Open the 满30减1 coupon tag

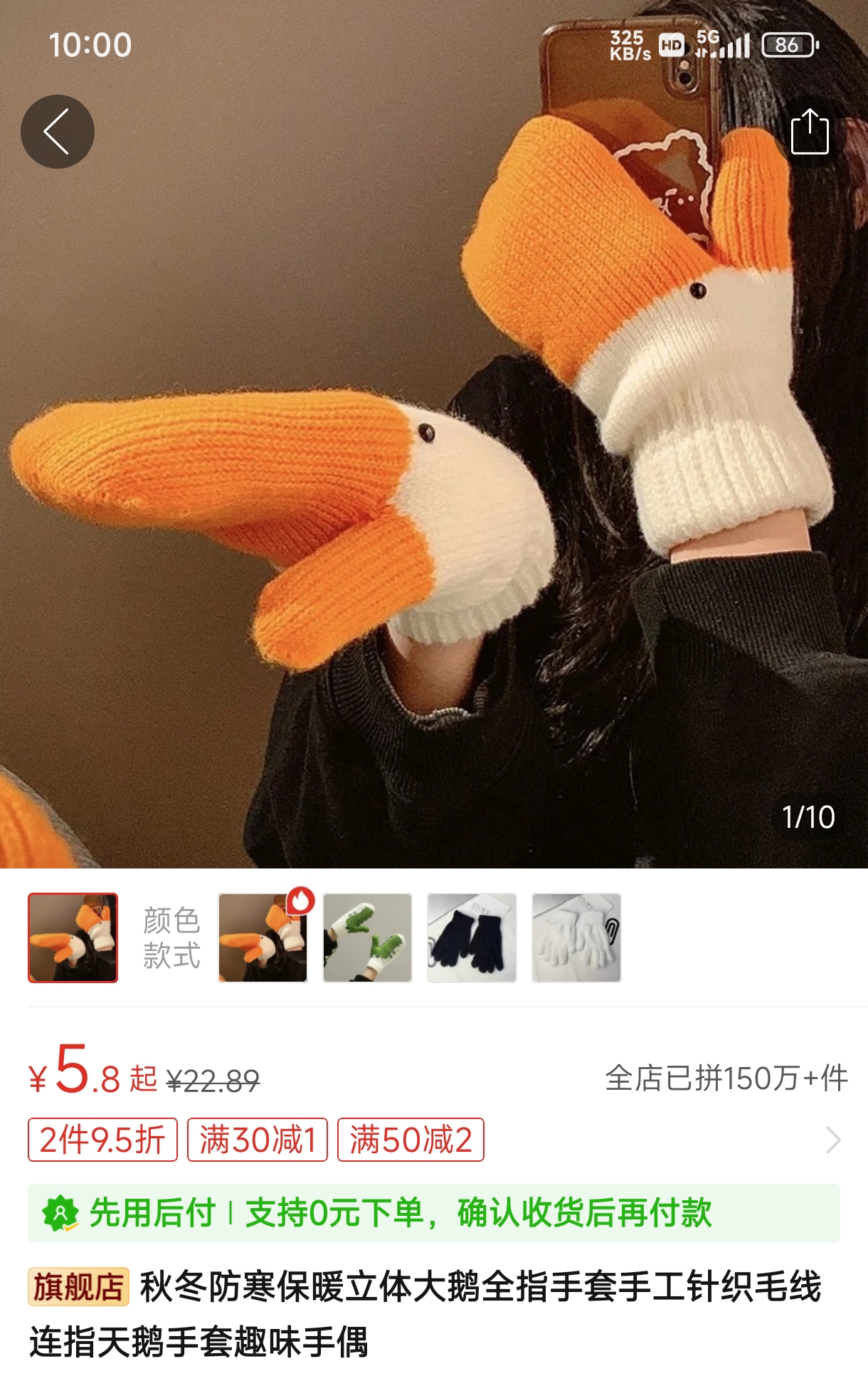pyautogui.click(x=257, y=1140)
